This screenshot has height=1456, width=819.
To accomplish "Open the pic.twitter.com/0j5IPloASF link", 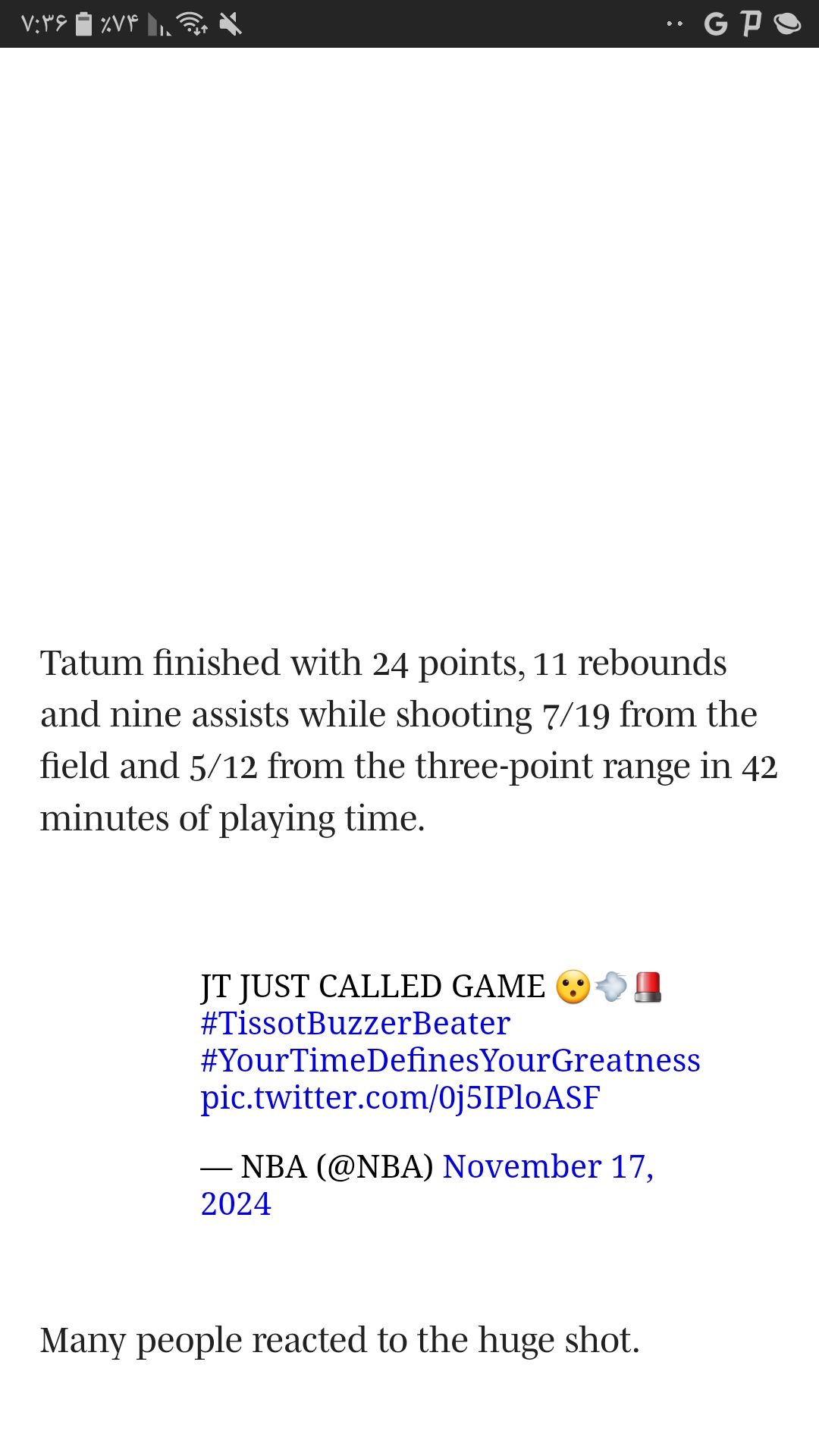I will pyautogui.click(x=400, y=1098).
